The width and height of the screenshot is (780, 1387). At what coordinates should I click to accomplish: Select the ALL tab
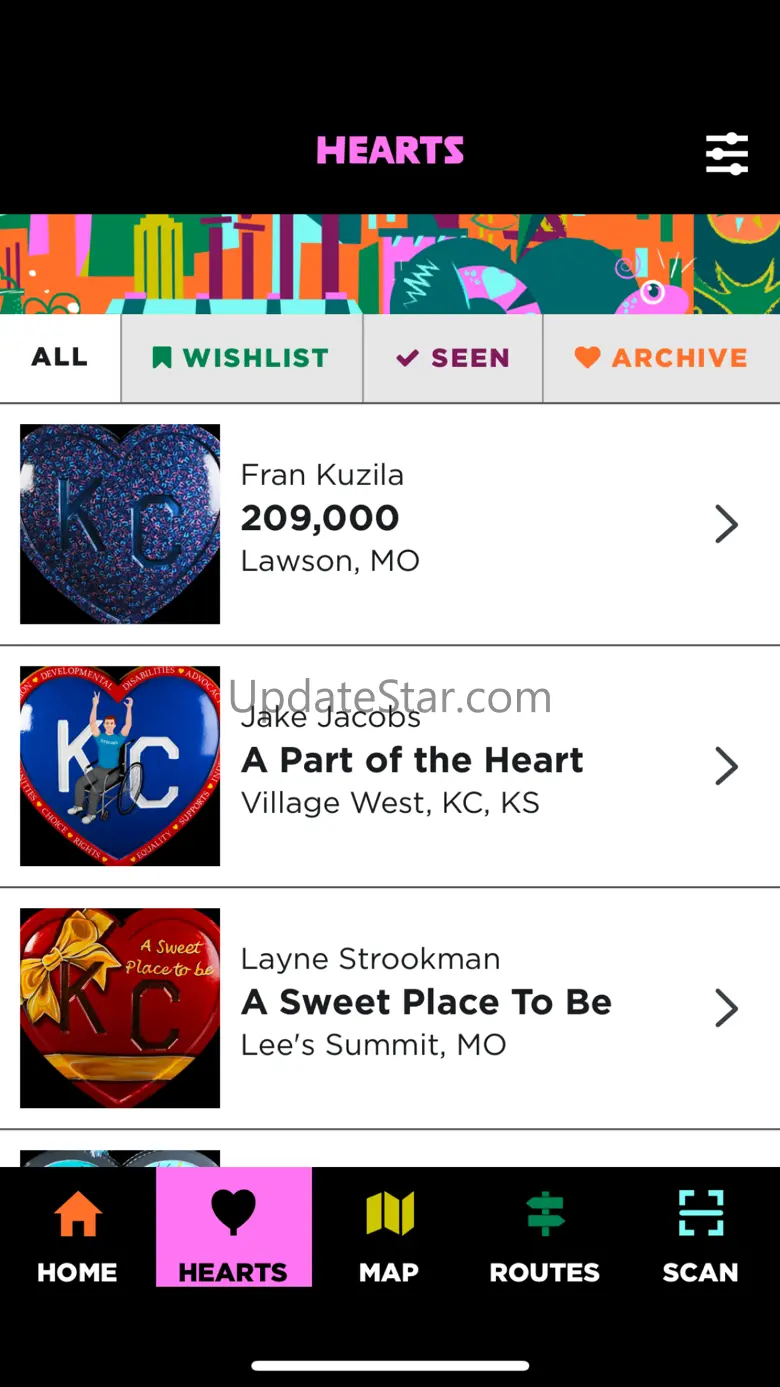click(60, 358)
